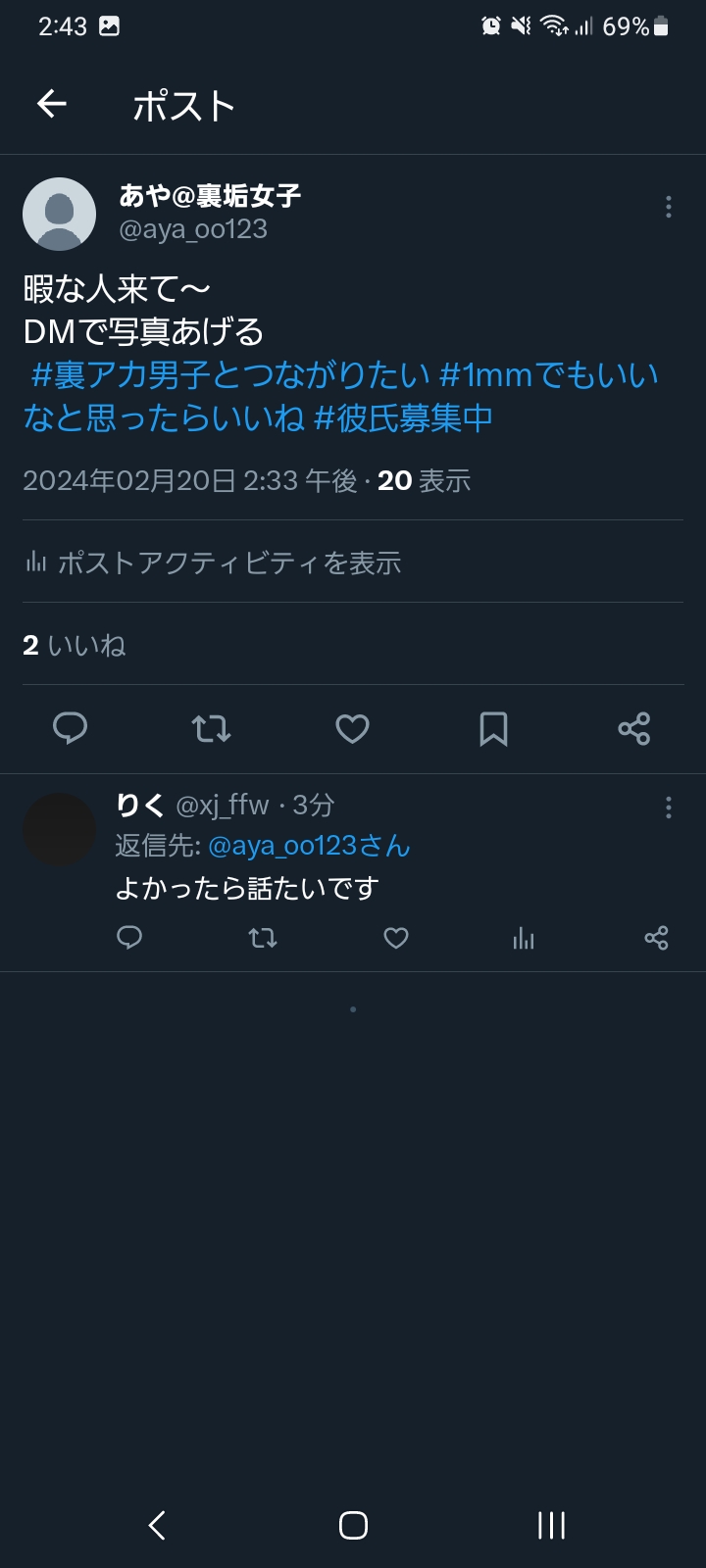Image resolution: width=706 pixels, height=1568 pixels.
Task: Reply to りく's comment
Action: click(x=129, y=938)
